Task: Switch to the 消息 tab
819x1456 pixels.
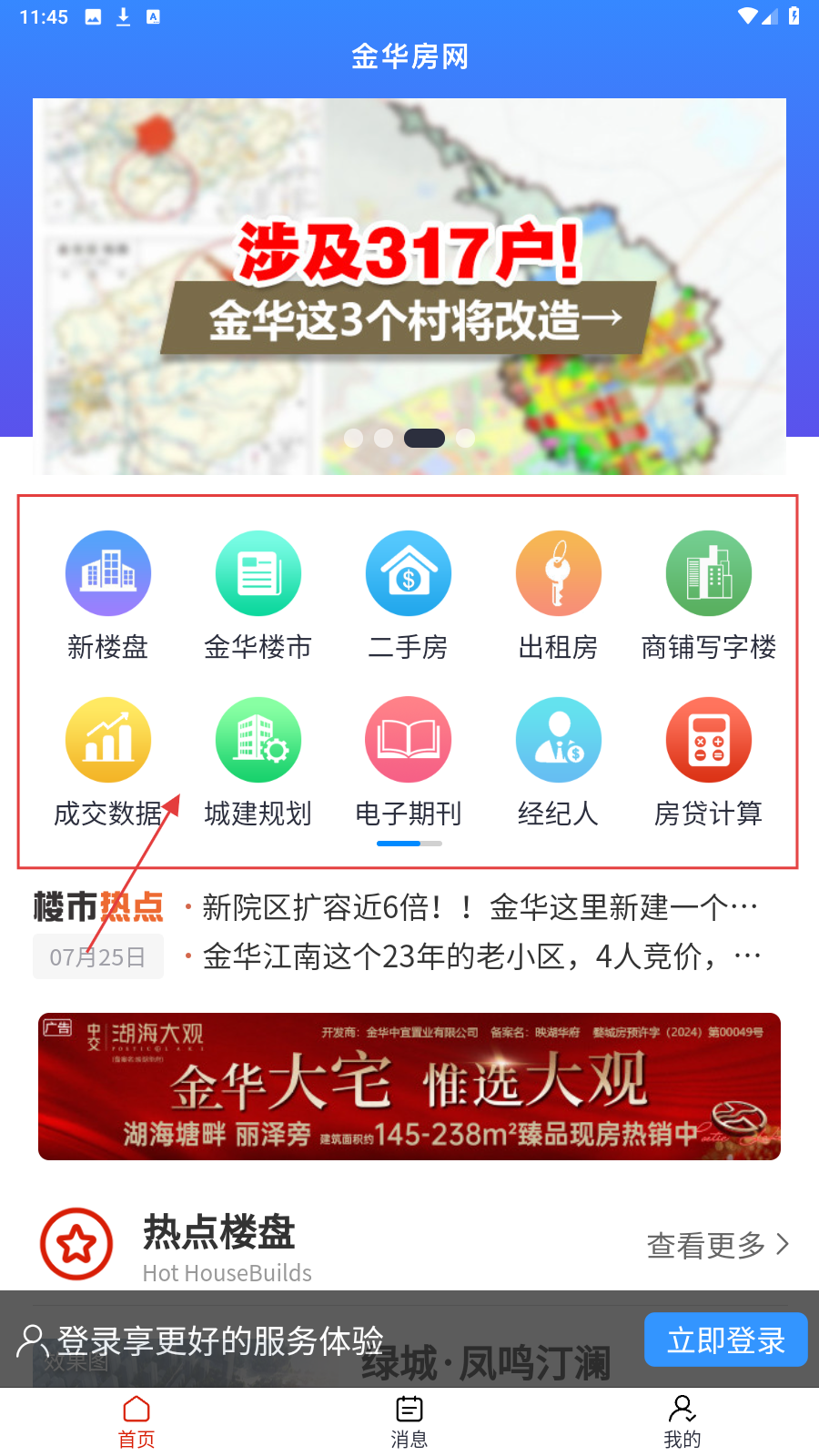Action: click(409, 1421)
